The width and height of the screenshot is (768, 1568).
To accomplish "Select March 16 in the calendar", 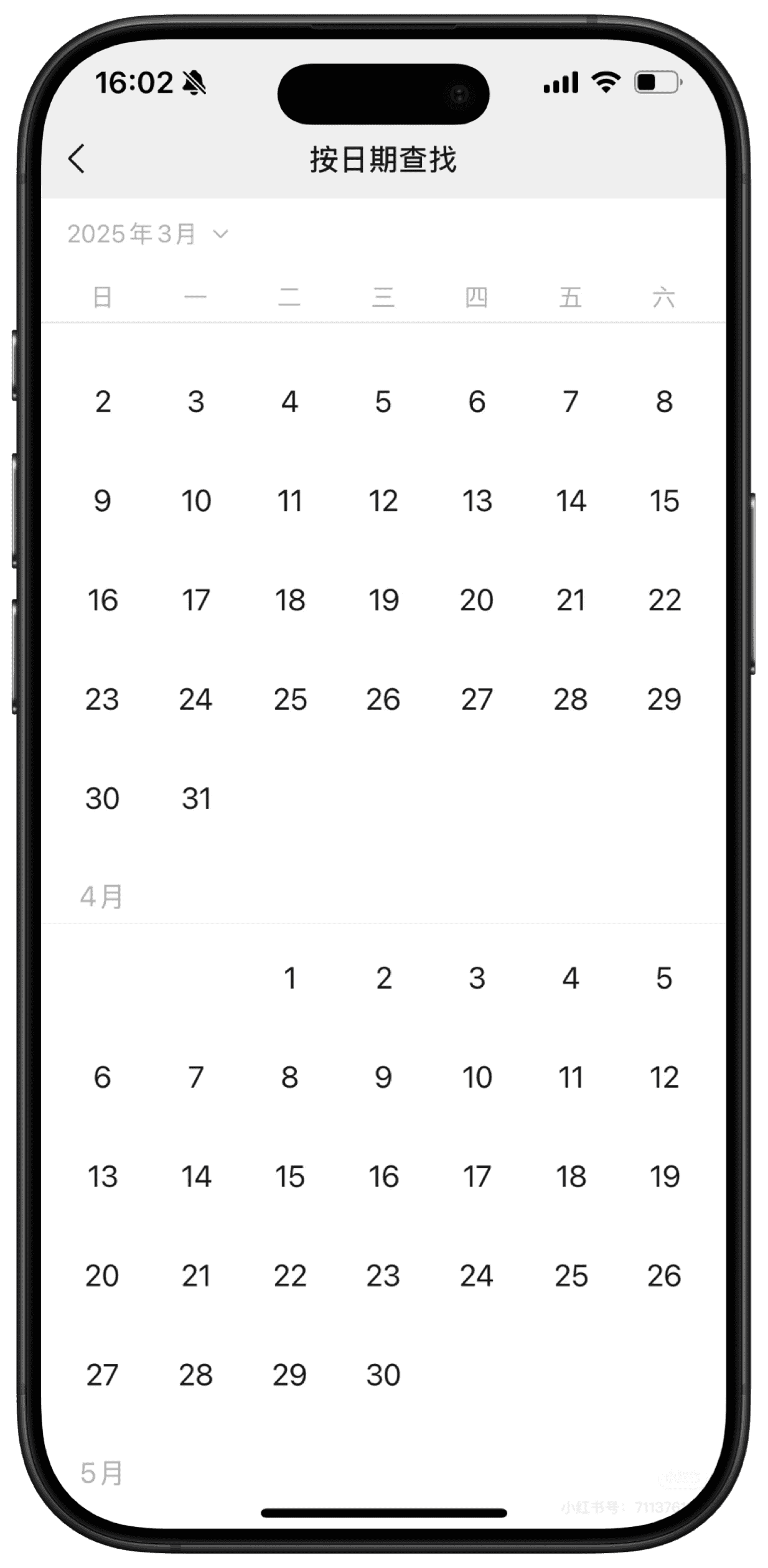I will click(x=103, y=600).
